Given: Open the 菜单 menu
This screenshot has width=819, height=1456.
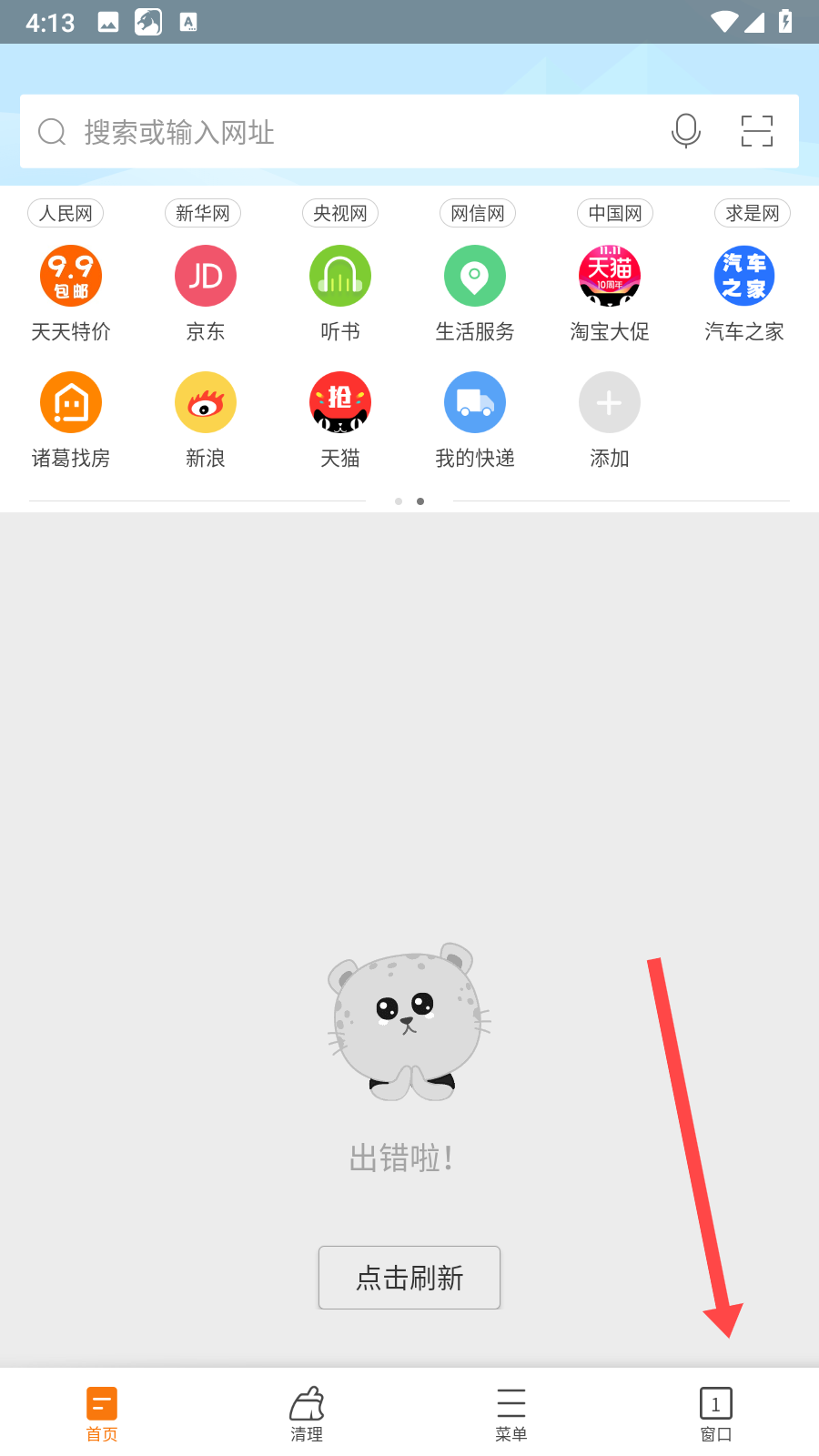Looking at the screenshot, I should pyautogui.click(x=511, y=1413).
